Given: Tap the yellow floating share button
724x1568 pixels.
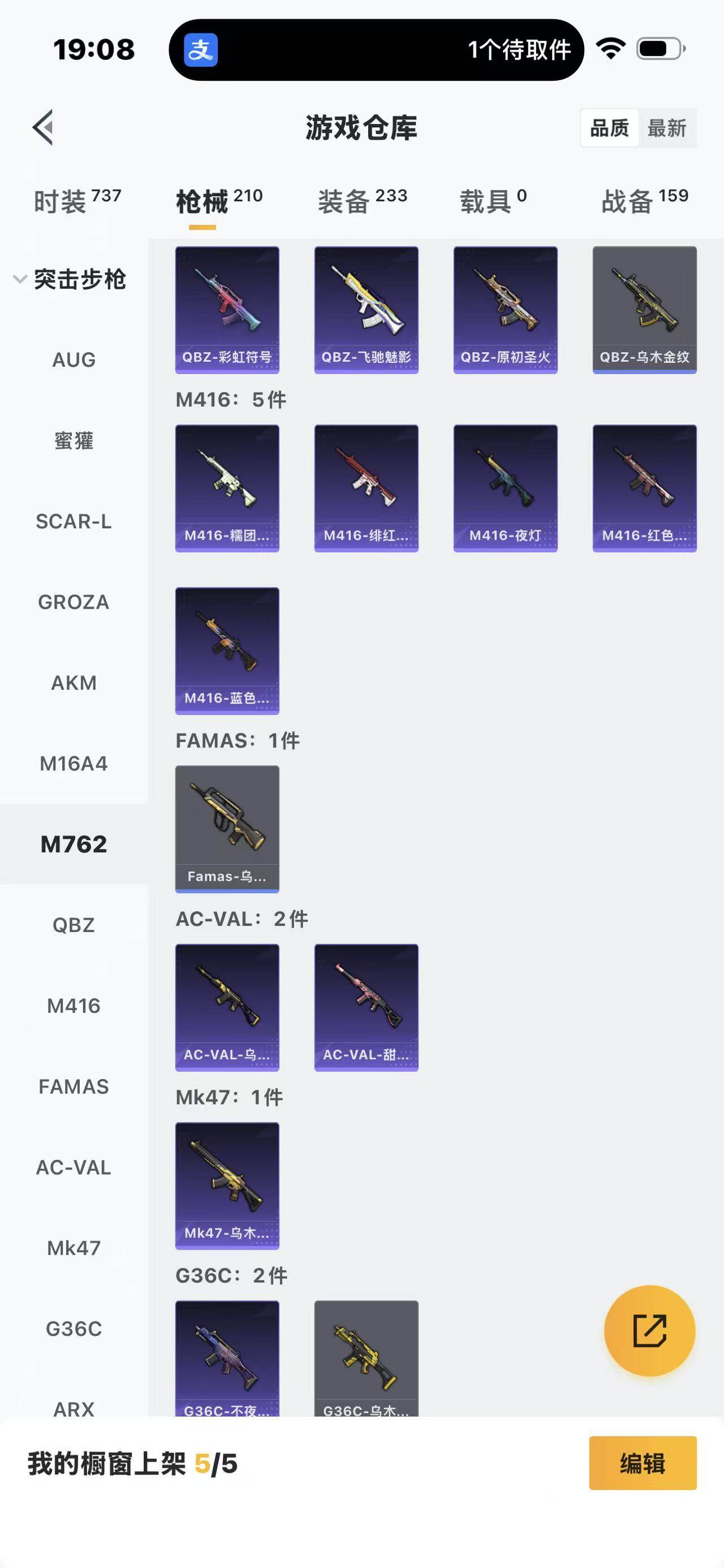Looking at the screenshot, I should tap(649, 1331).
